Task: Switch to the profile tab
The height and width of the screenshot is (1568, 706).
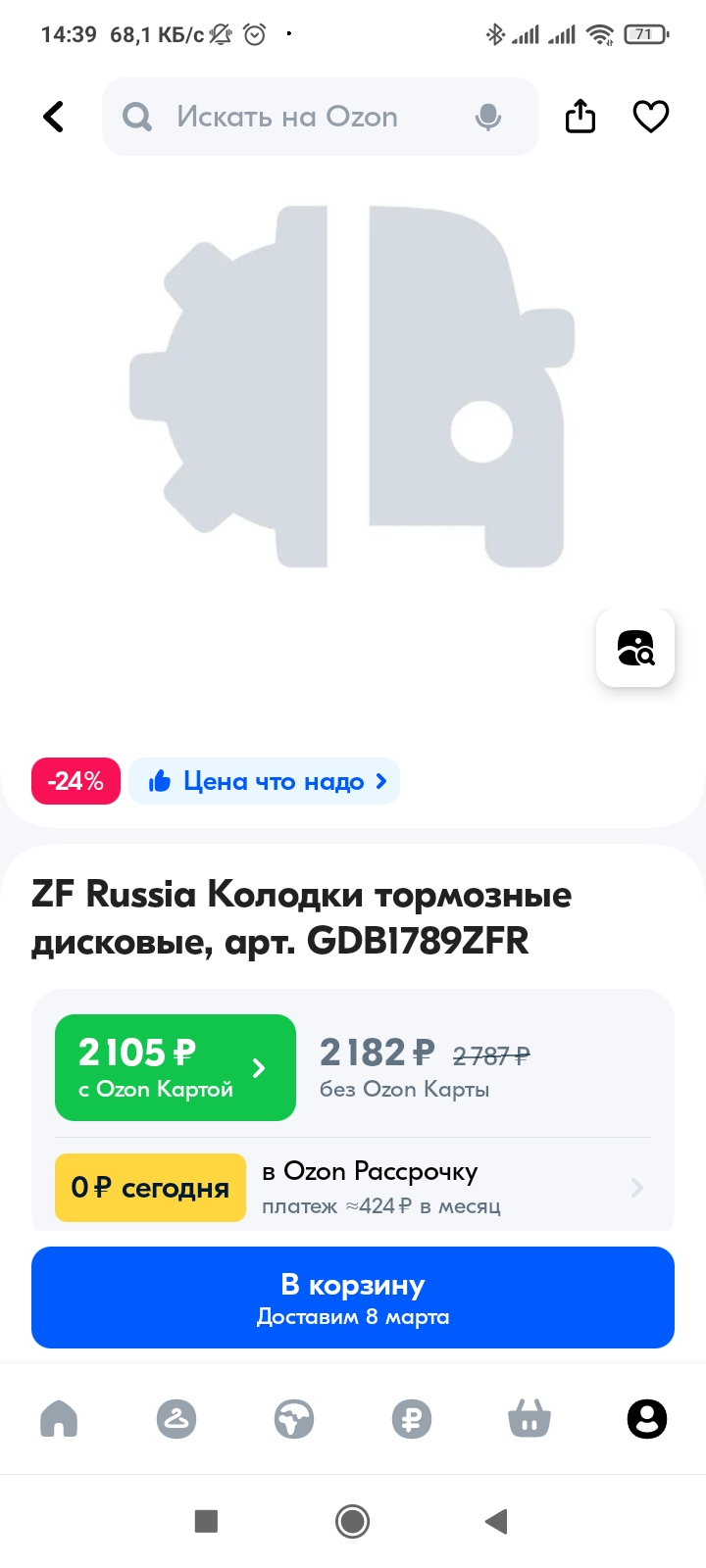Action: (647, 1419)
